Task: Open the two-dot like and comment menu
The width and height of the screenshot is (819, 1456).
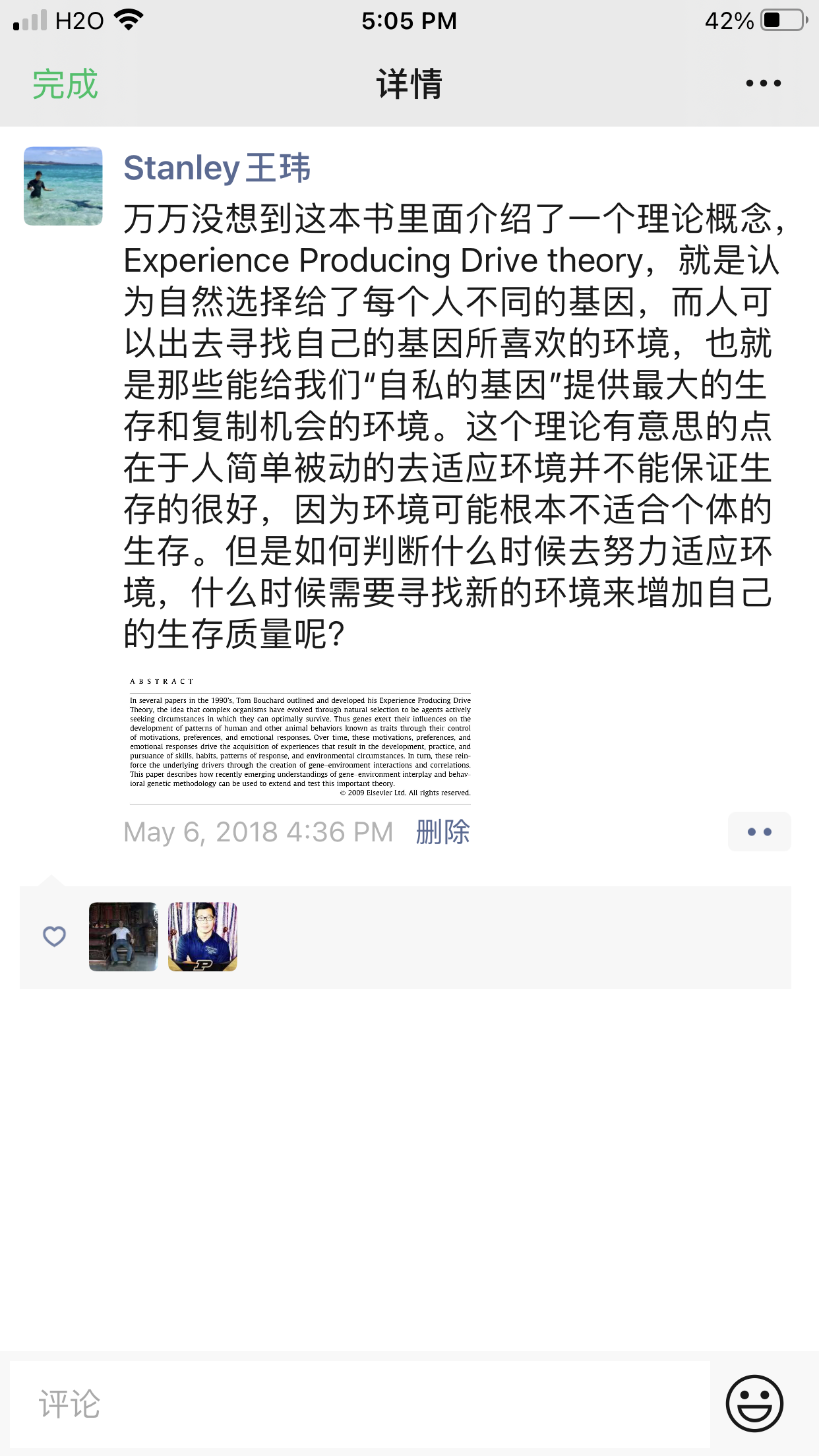Action: click(x=759, y=832)
